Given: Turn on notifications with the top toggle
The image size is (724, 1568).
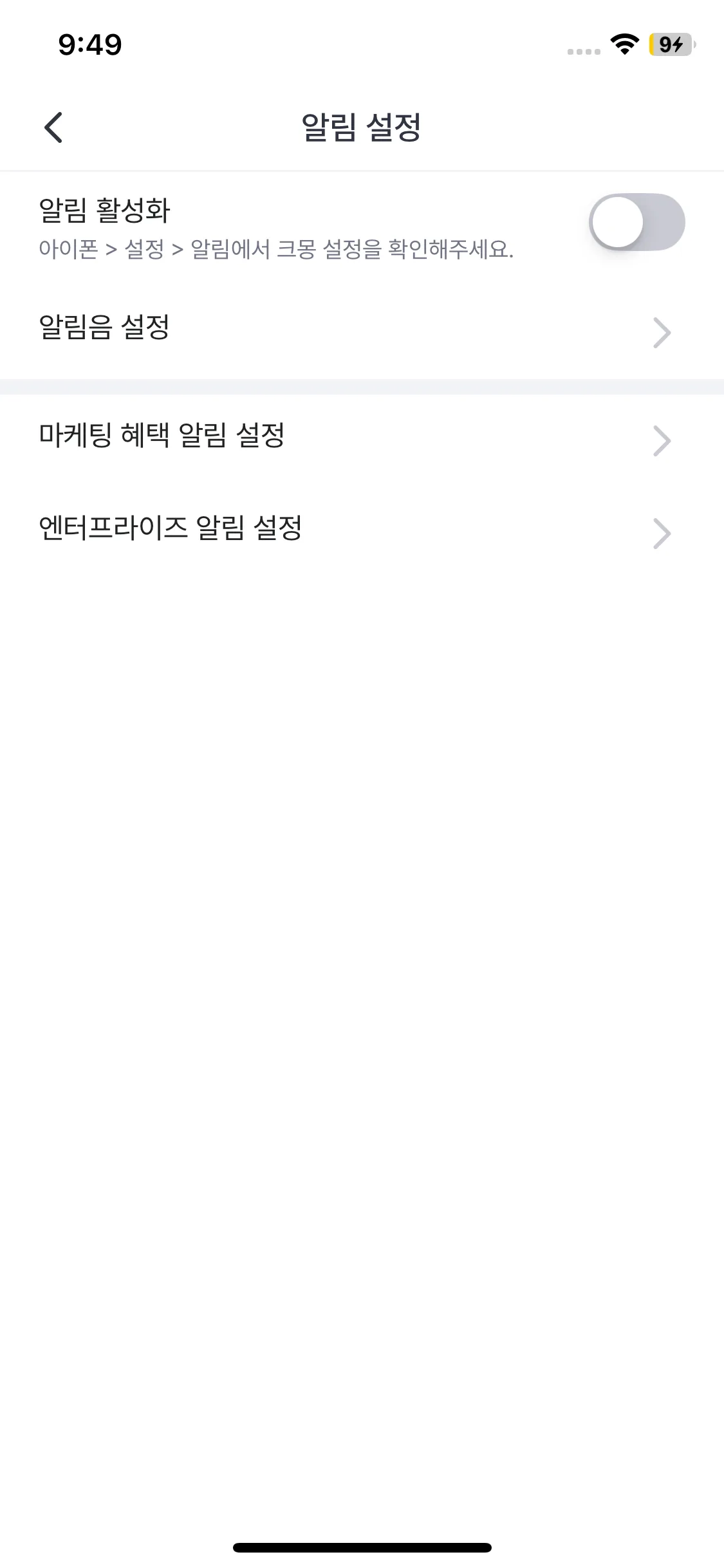Looking at the screenshot, I should (x=638, y=221).
